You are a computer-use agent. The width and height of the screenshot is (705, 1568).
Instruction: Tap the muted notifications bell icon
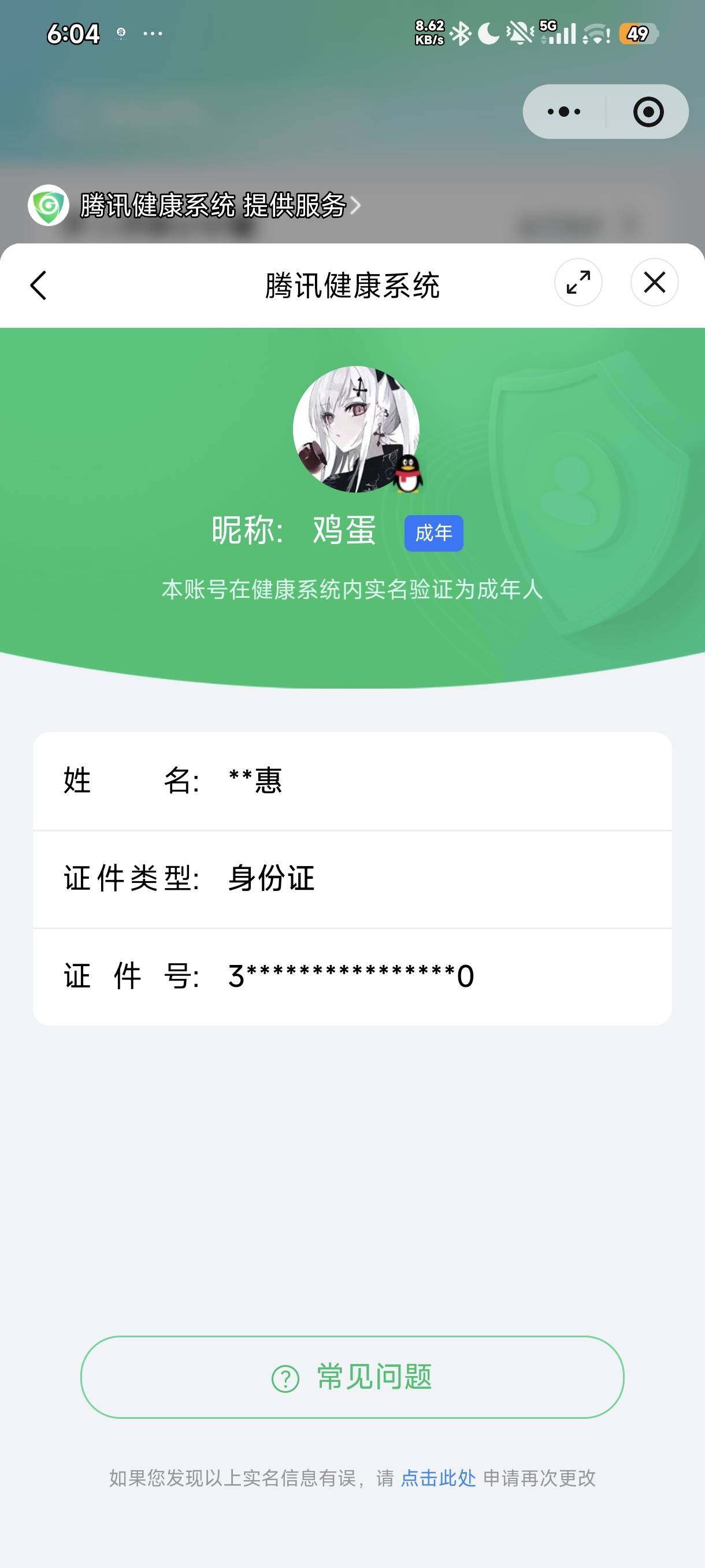pos(518,34)
